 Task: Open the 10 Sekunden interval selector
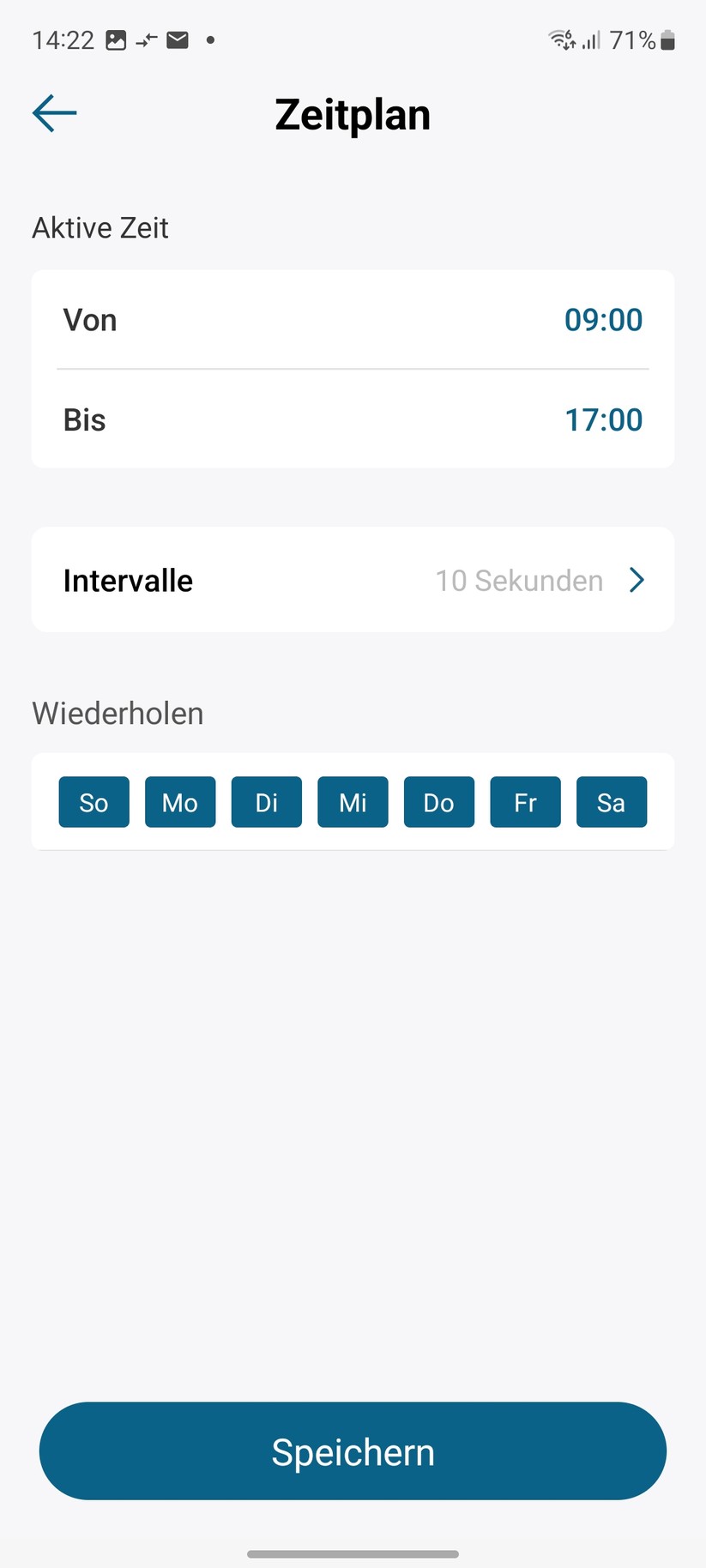point(518,580)
